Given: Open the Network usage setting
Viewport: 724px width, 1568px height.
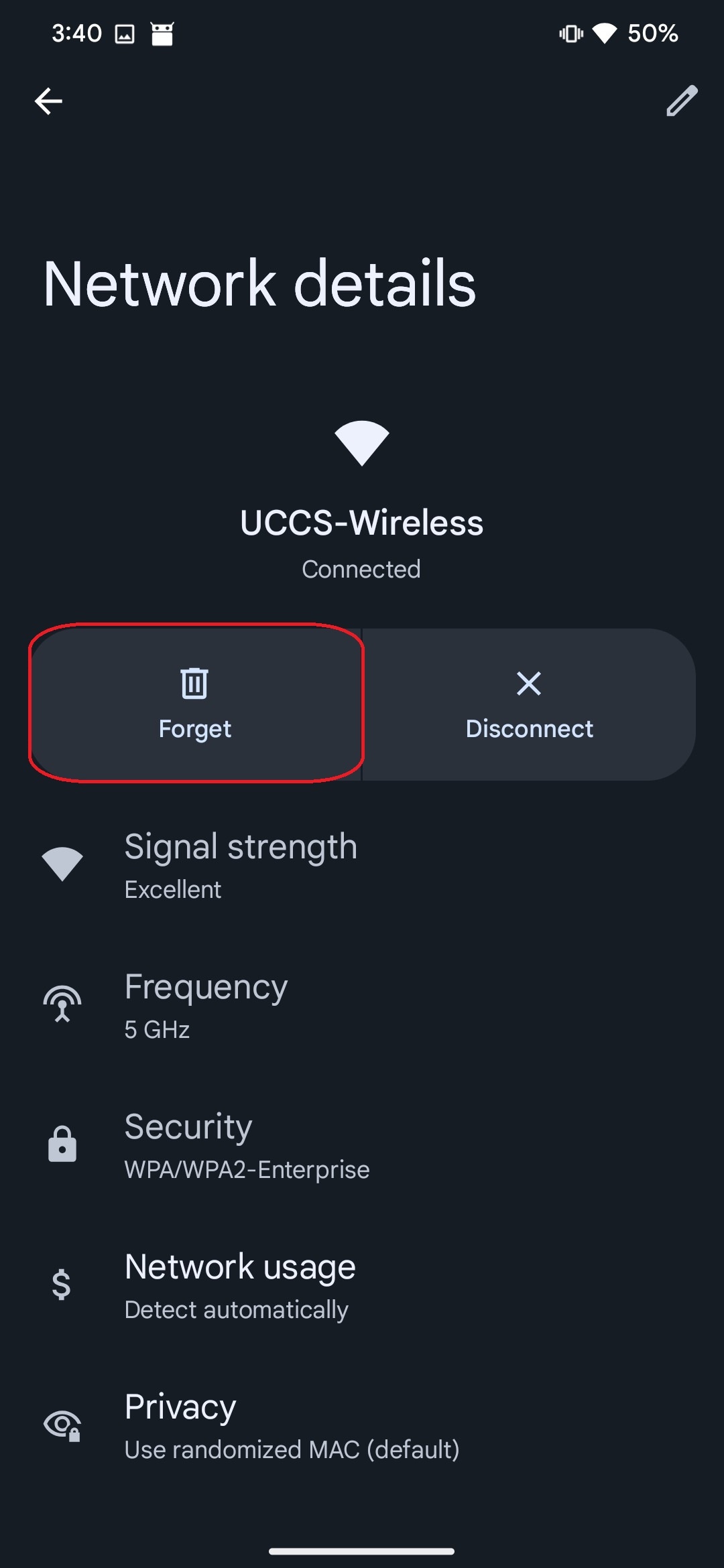Looking at the screenshot, I should coord(362,1285).
